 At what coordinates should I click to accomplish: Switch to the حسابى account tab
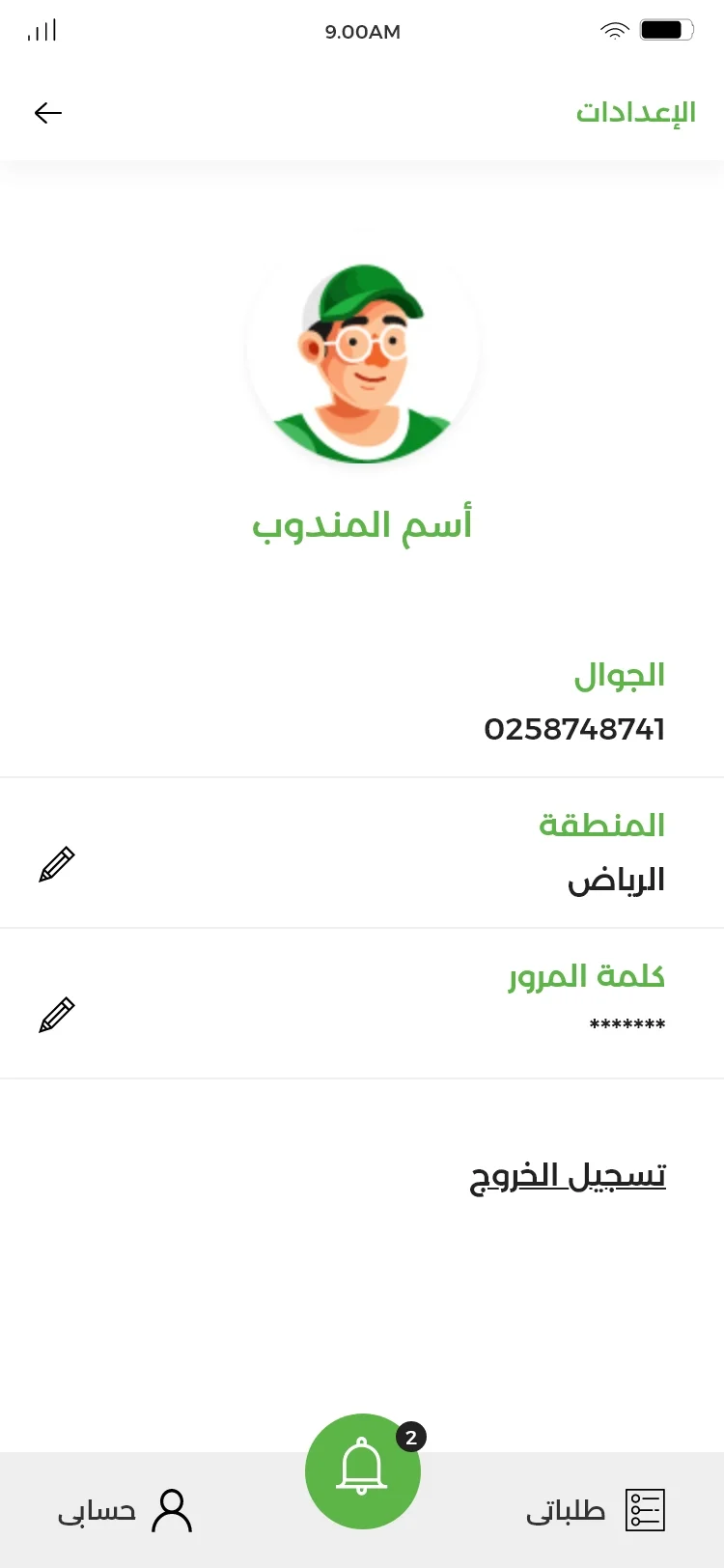coord(125,1510)
